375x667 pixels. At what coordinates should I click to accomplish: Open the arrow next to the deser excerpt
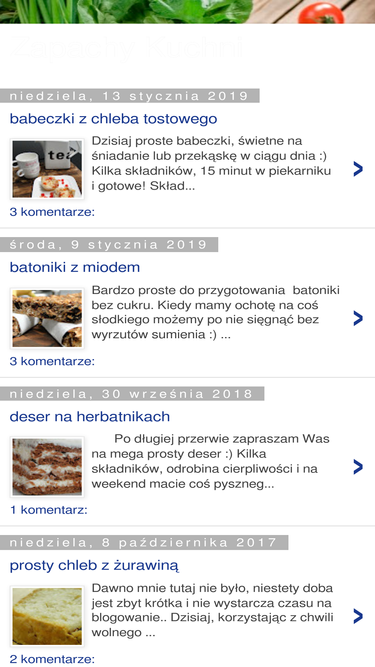[x=358, y=467]
